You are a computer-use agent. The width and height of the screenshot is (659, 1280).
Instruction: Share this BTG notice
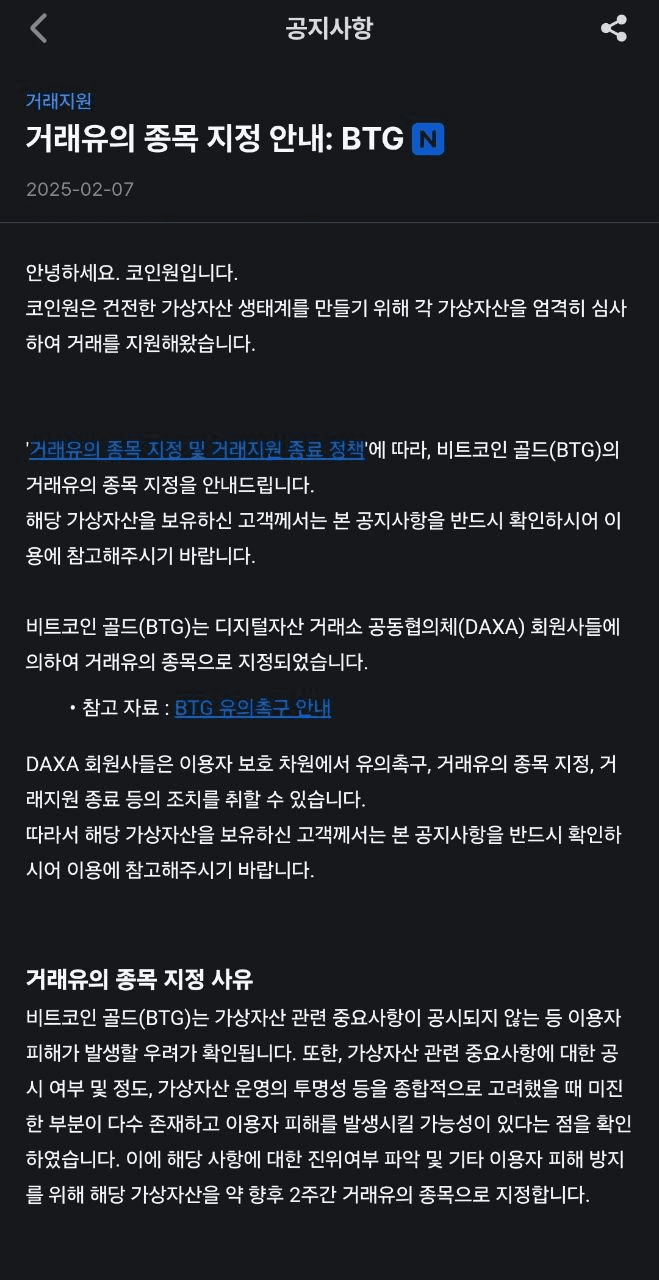click(613, 28)
